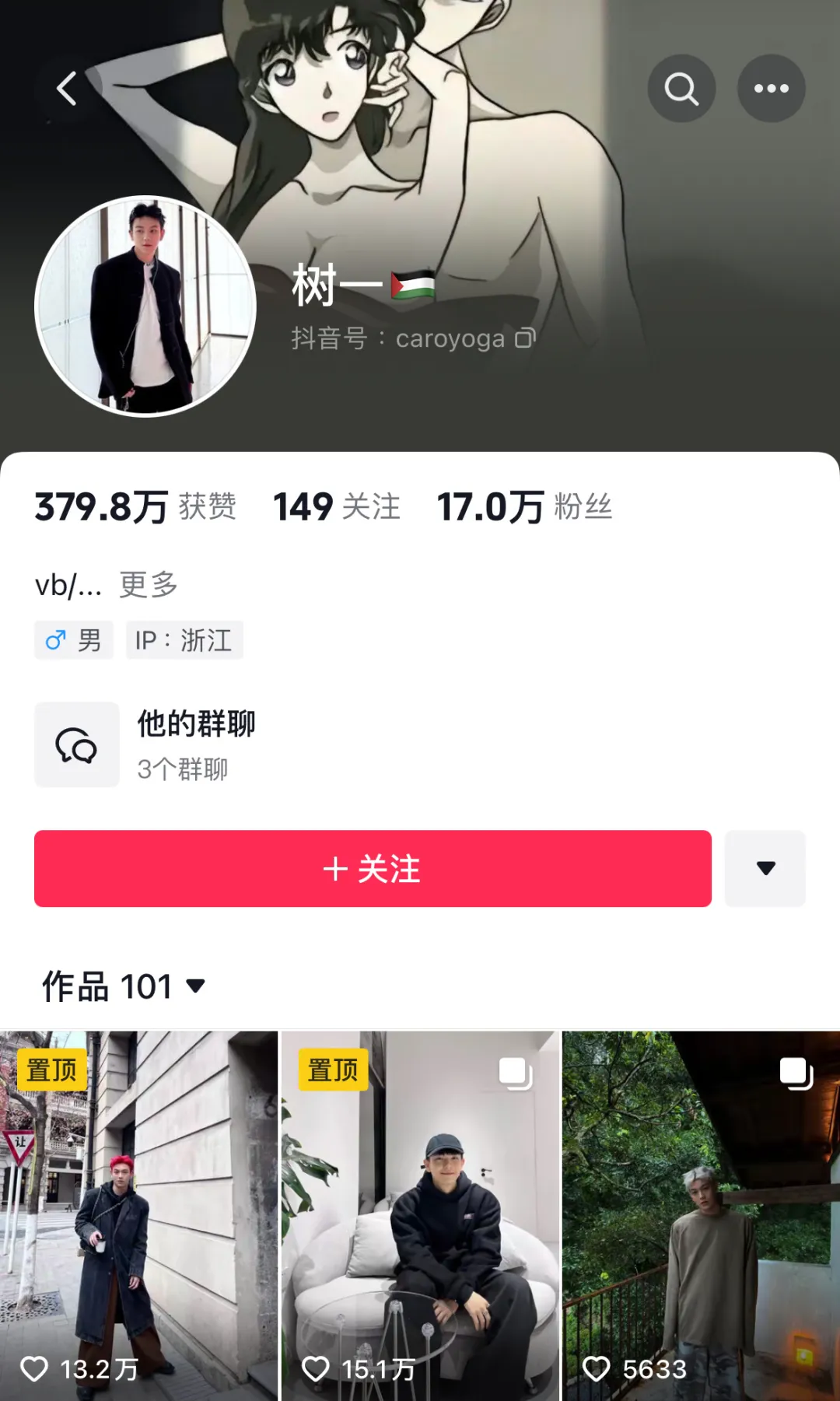Open 他的群聊 group chats
The image size is (840, 1401).
point(145,744)
